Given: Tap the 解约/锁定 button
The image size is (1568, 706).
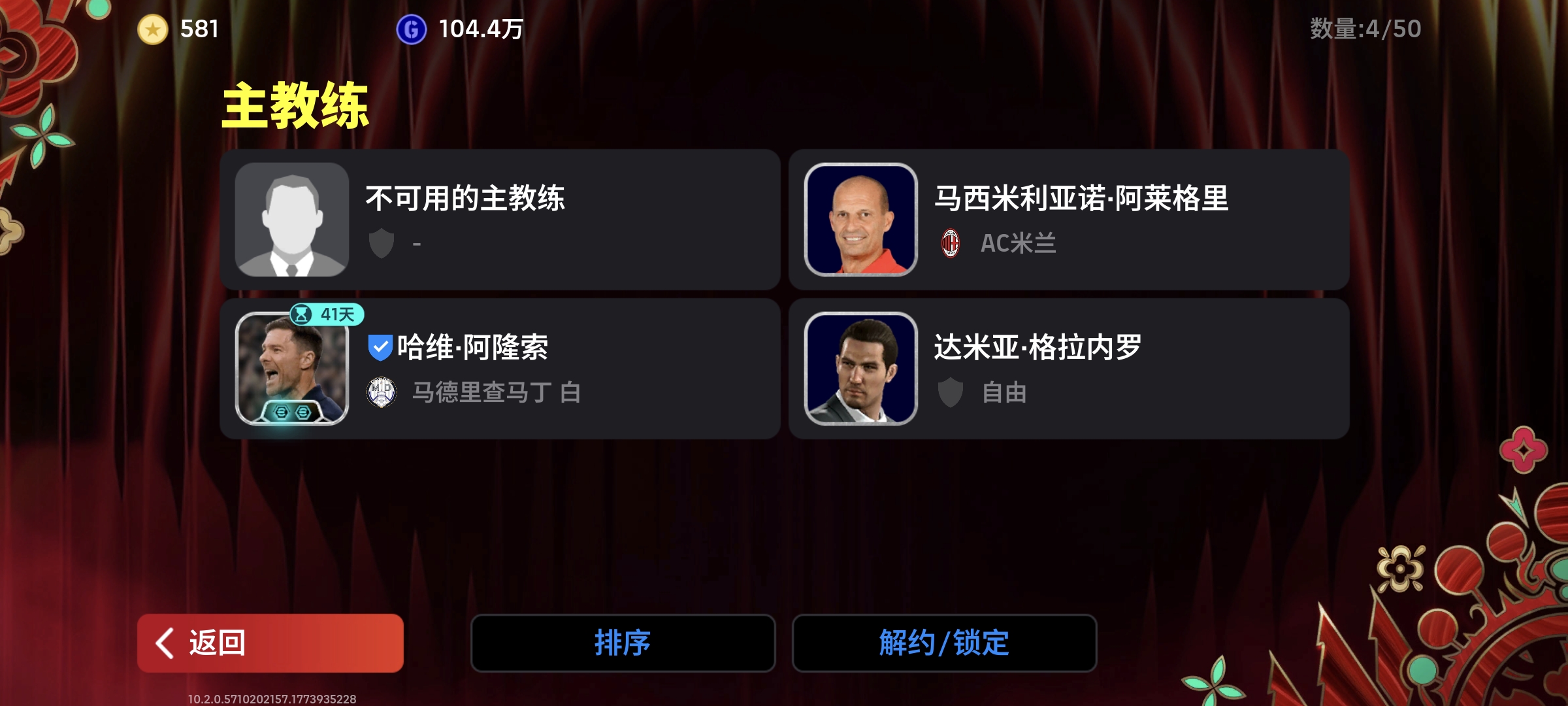Looking at the screenshot, I should click(x=943, y=643).
